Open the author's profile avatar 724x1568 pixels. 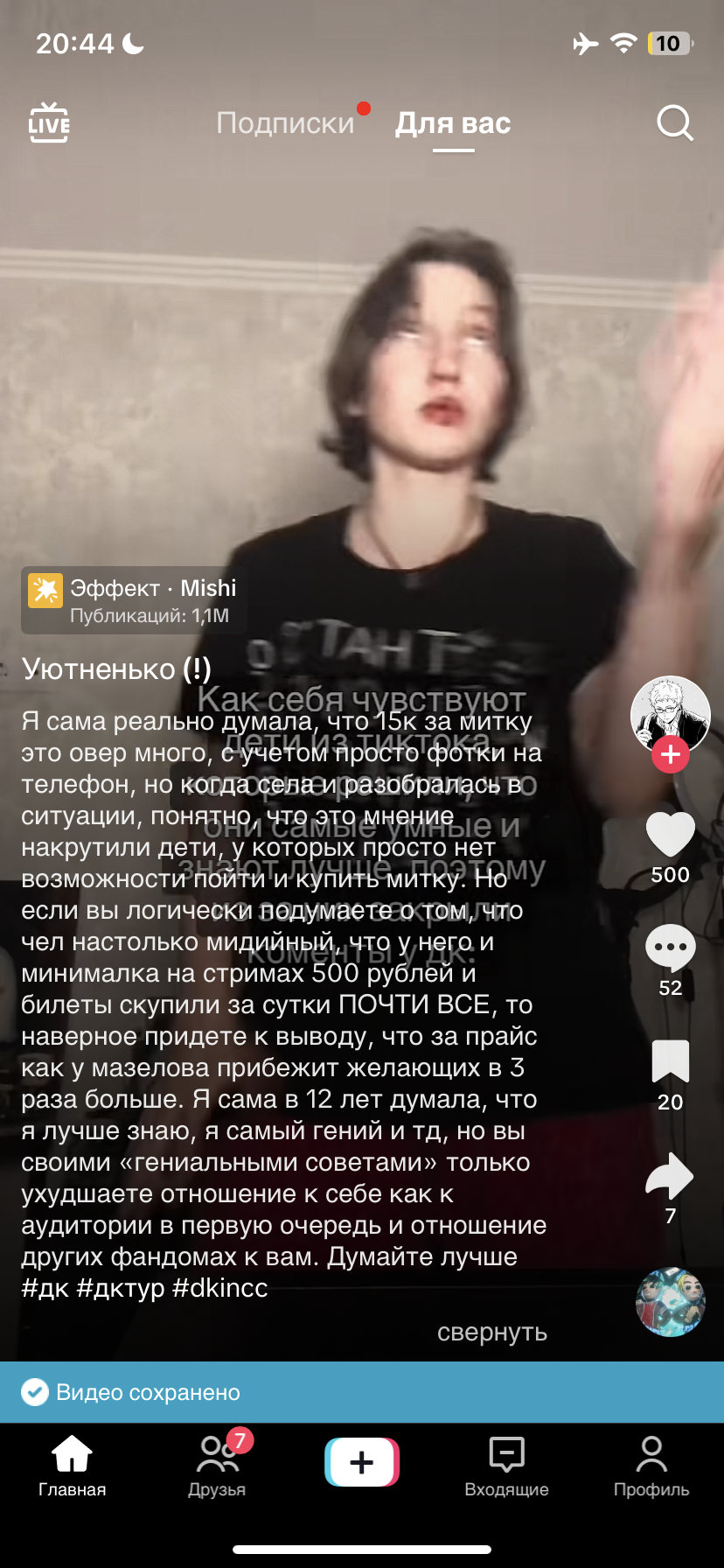pos(671,716)
